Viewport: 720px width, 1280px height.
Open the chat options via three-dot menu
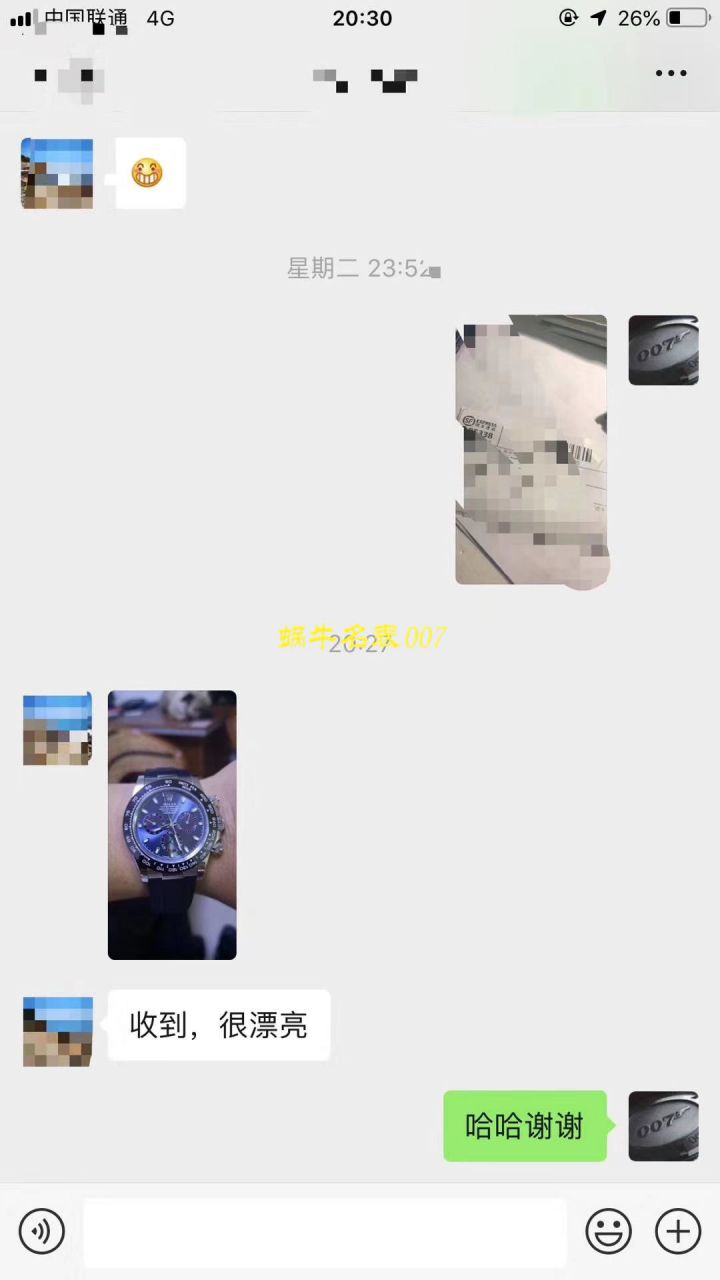click(x=671, y=72)
